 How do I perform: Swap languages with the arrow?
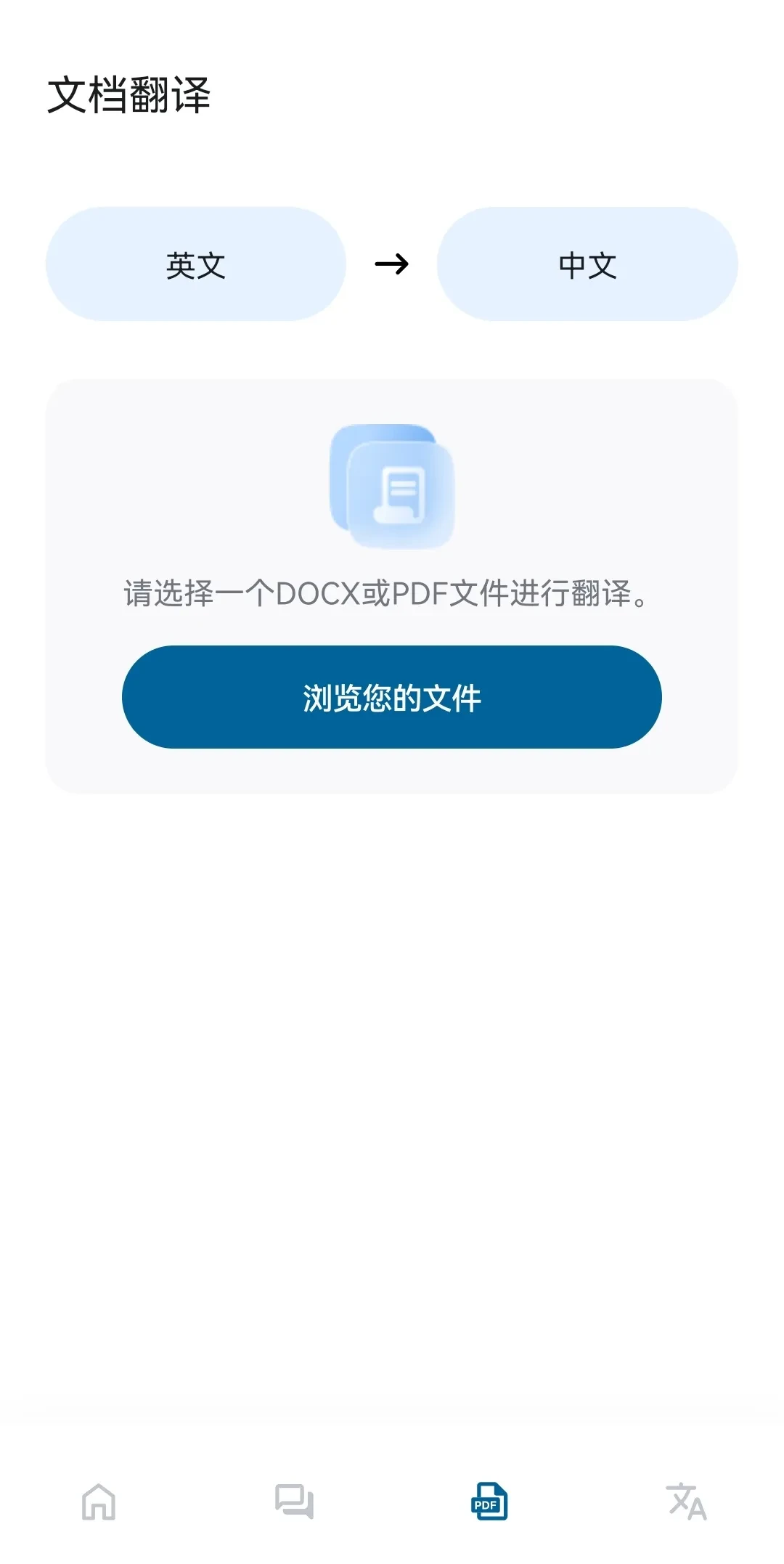(391, 264)
